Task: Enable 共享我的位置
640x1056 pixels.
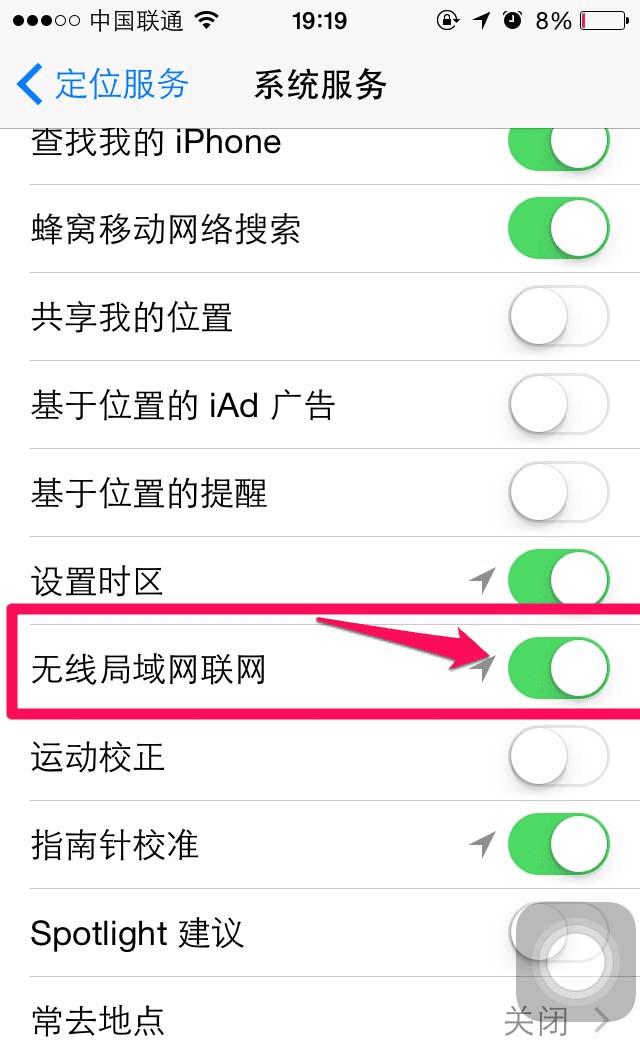Action: [x=558, y=317]
